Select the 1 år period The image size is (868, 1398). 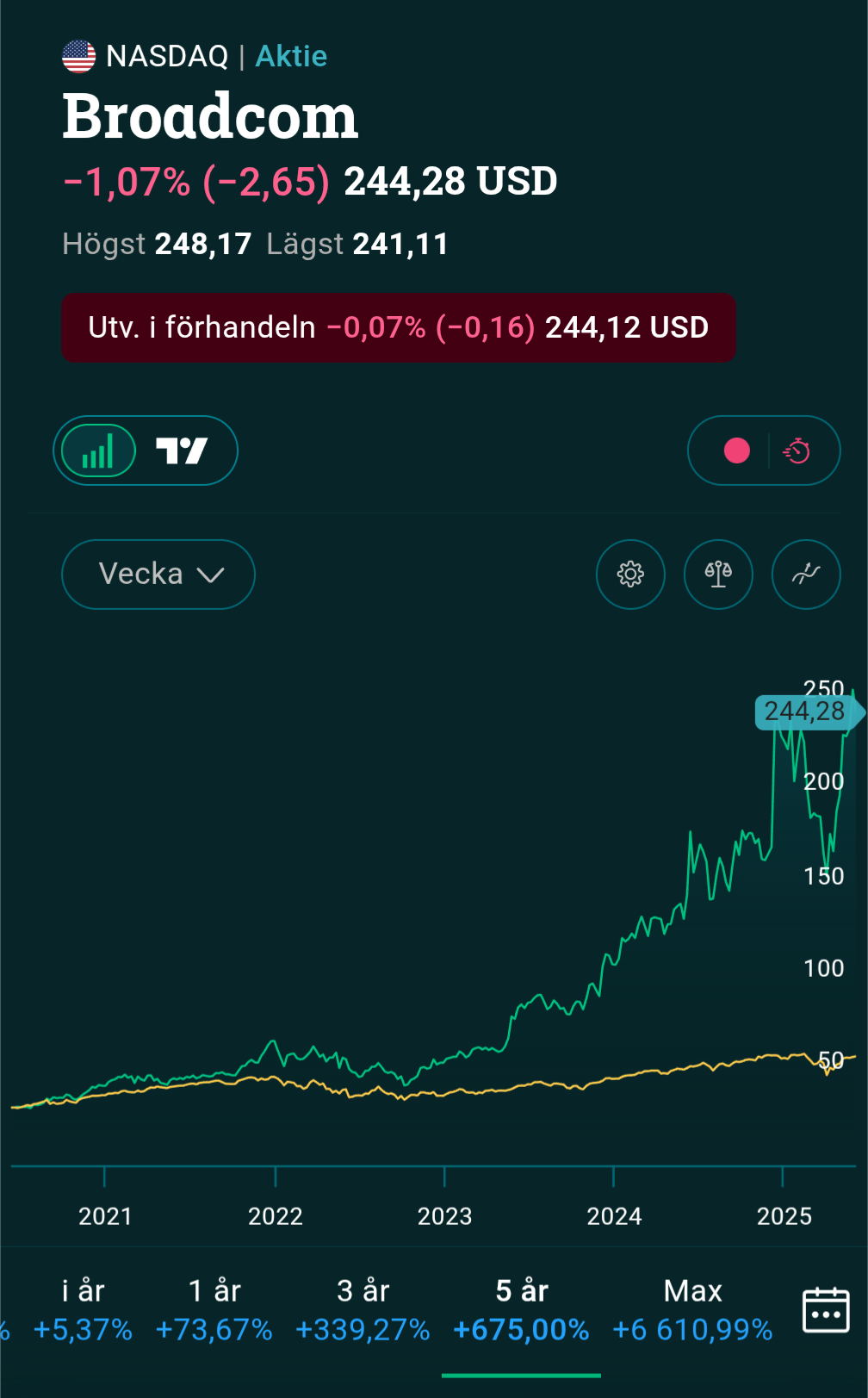(x=214, y=1309)
